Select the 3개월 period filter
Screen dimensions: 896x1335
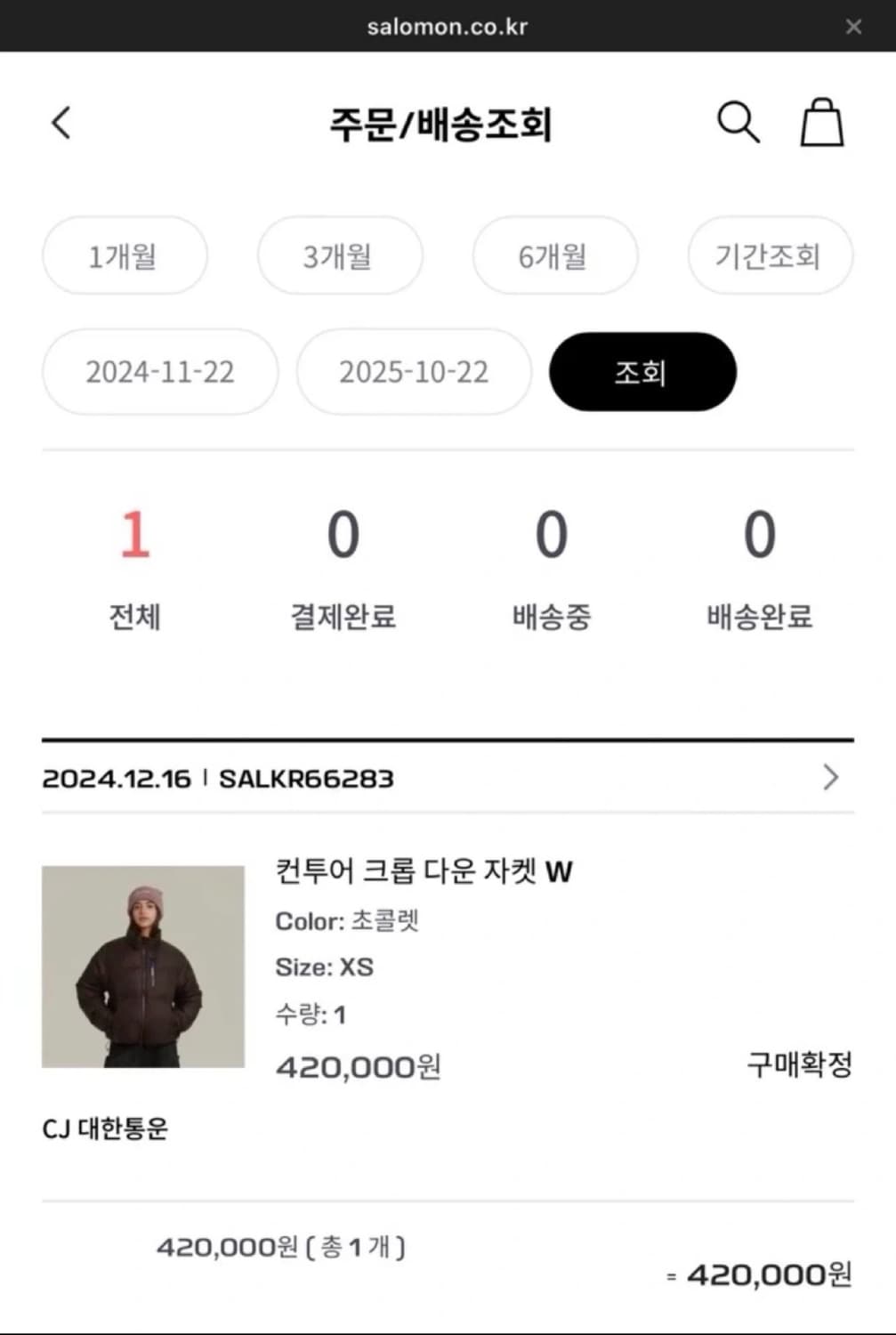(x=340, y=256)
